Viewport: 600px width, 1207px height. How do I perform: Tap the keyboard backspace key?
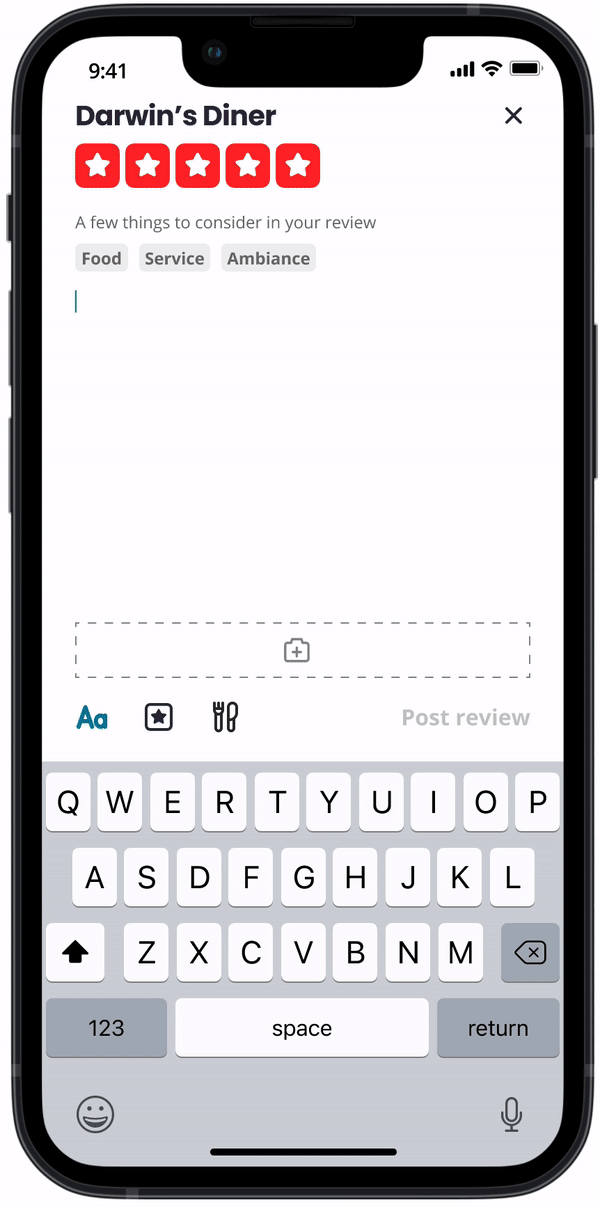(529, 953)
